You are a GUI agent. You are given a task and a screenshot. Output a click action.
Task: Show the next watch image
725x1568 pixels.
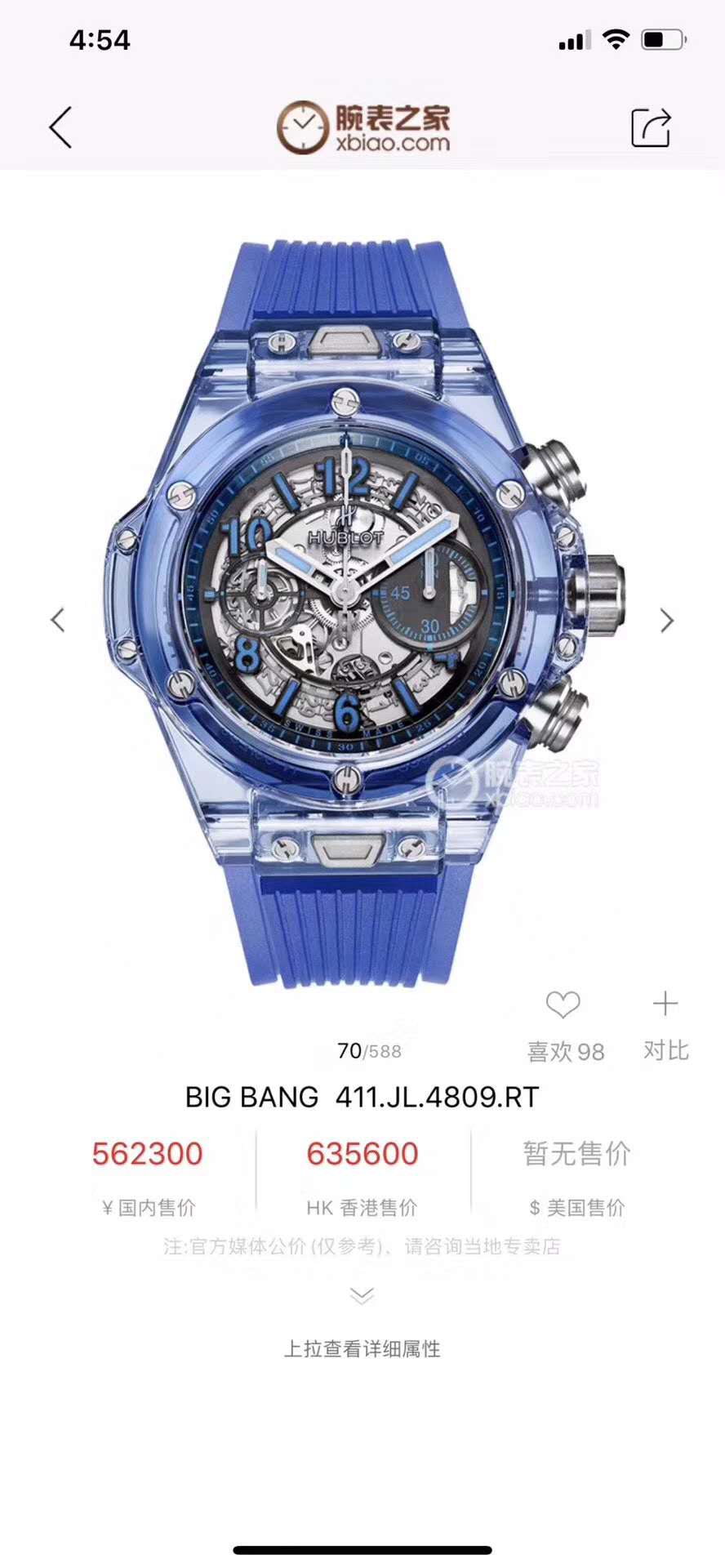(666, 621)
